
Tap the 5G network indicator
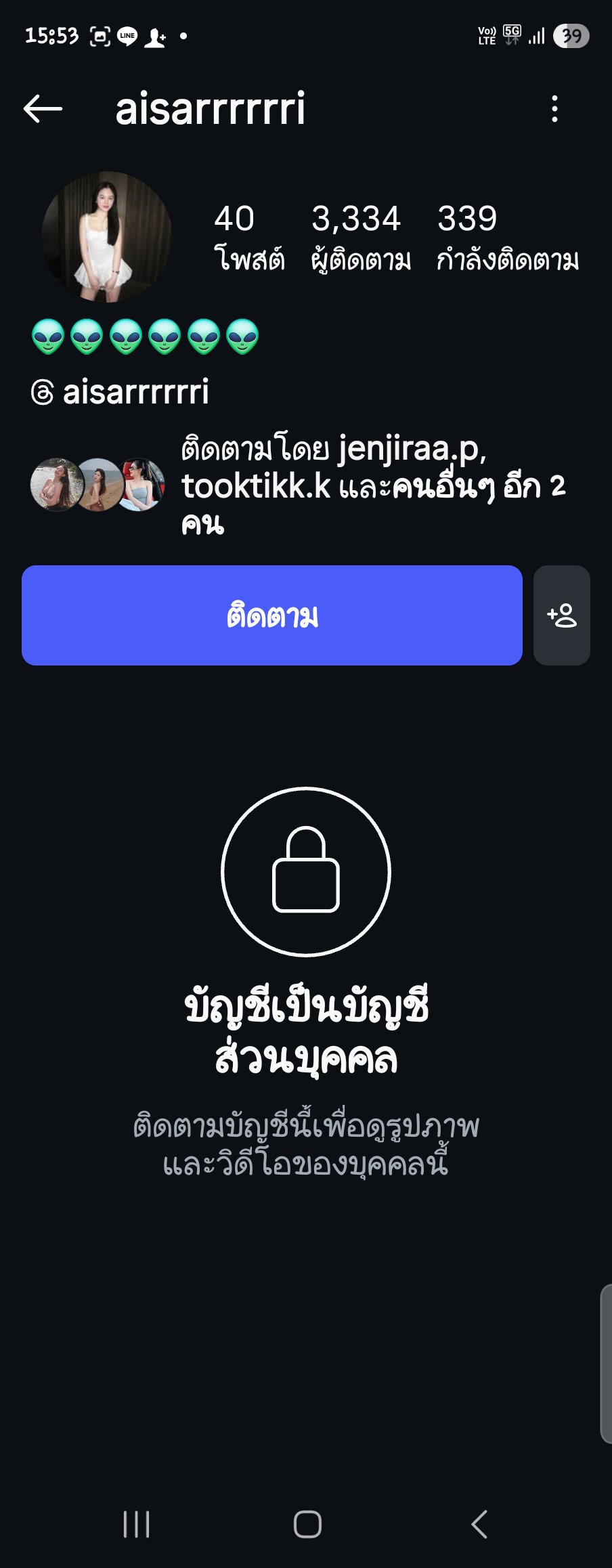tap(511, 32)
